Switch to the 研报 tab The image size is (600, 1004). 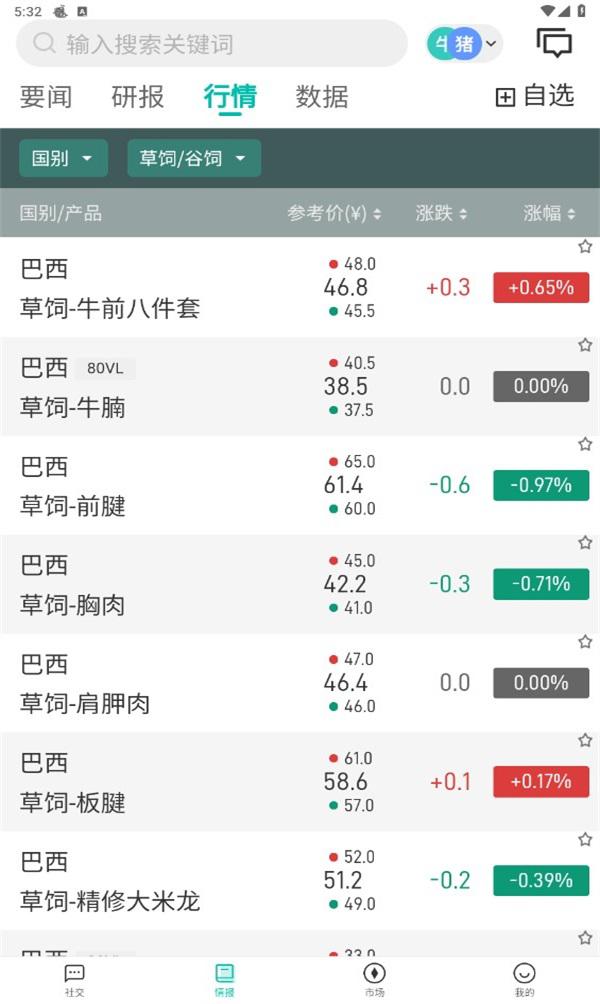click(138, 97)
